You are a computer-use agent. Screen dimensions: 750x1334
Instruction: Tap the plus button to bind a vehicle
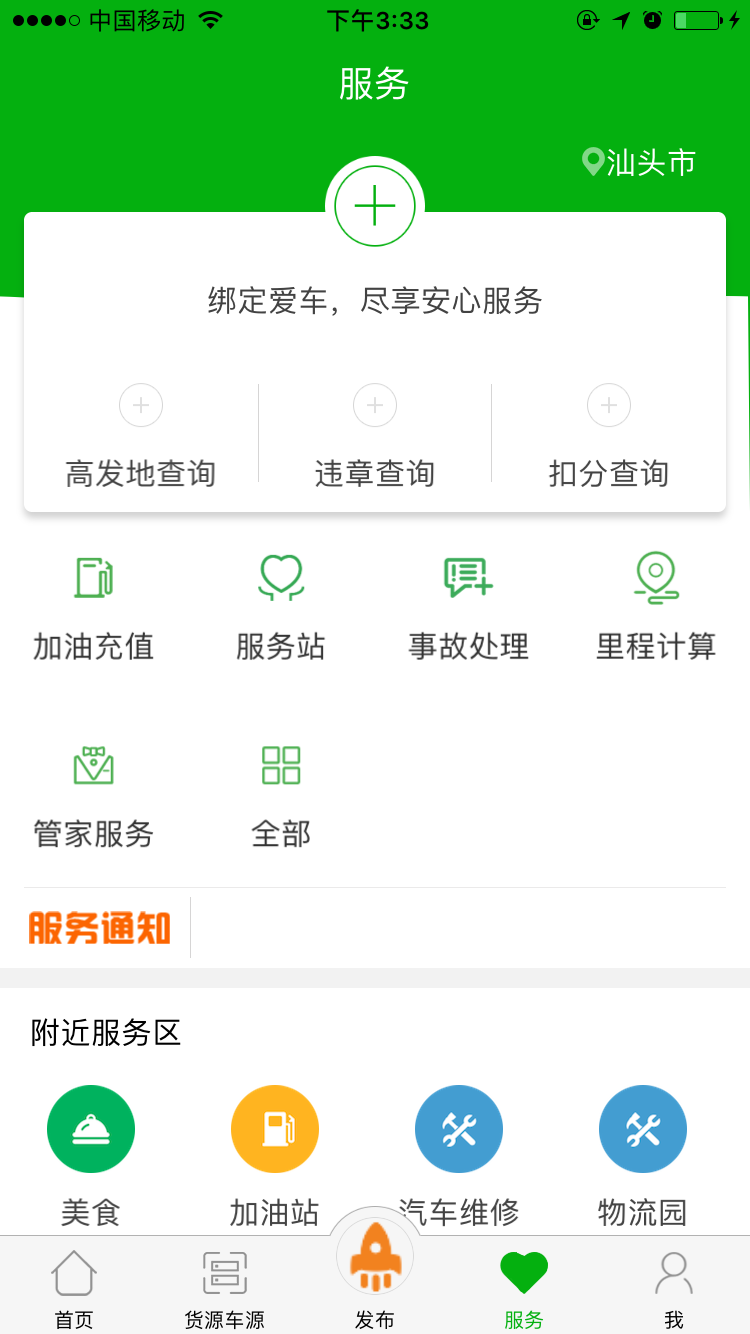pyautogui.click(x=375, y=206)
